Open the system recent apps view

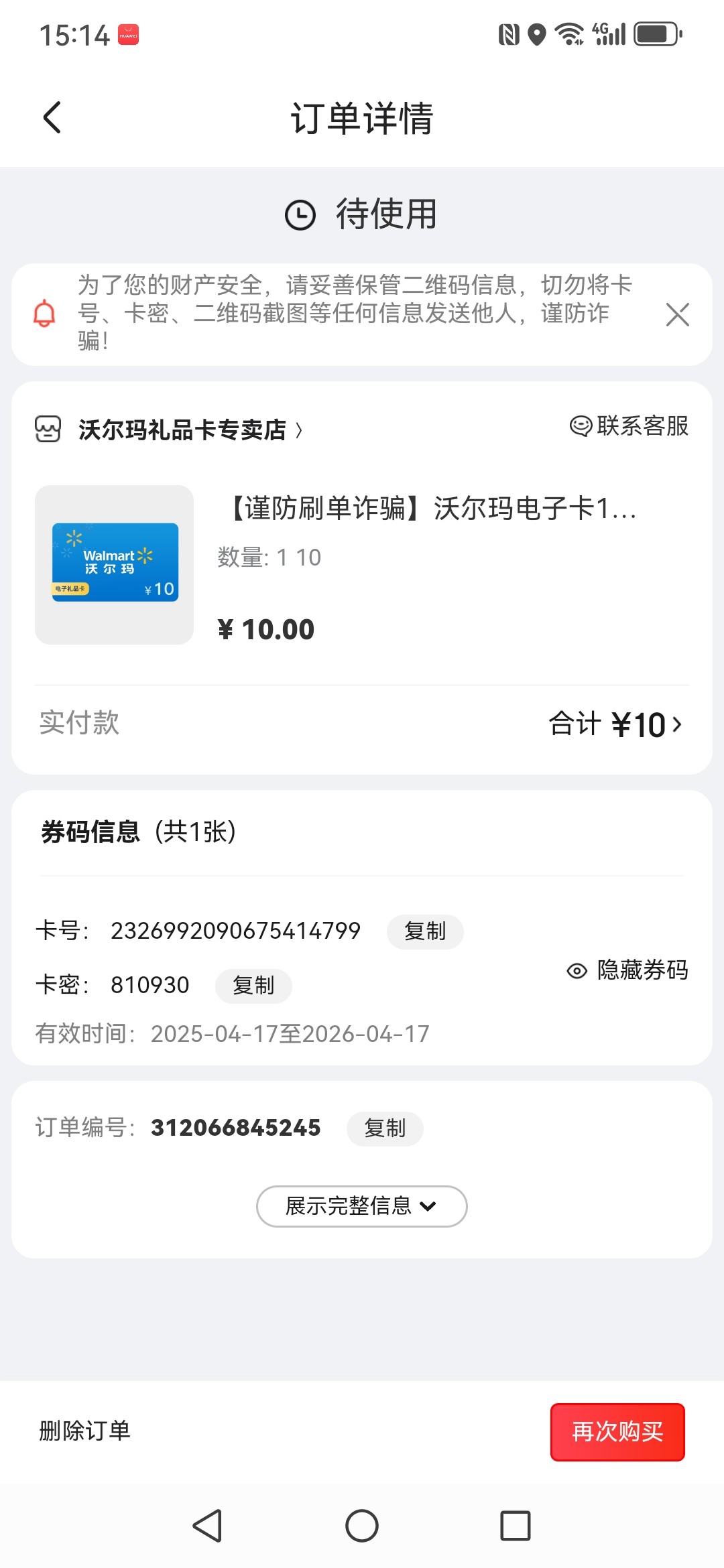tap(516, 1526)
